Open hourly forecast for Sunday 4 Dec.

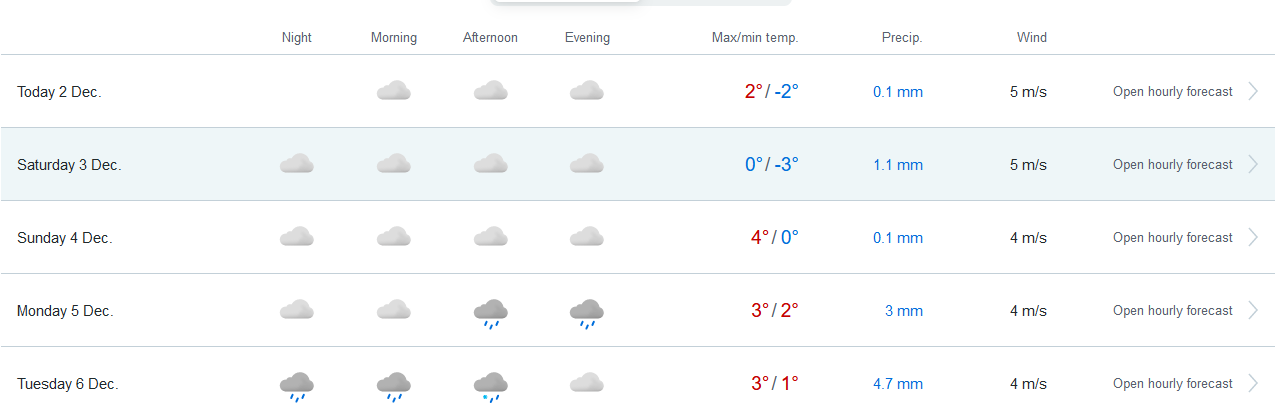pos(1173,237)
